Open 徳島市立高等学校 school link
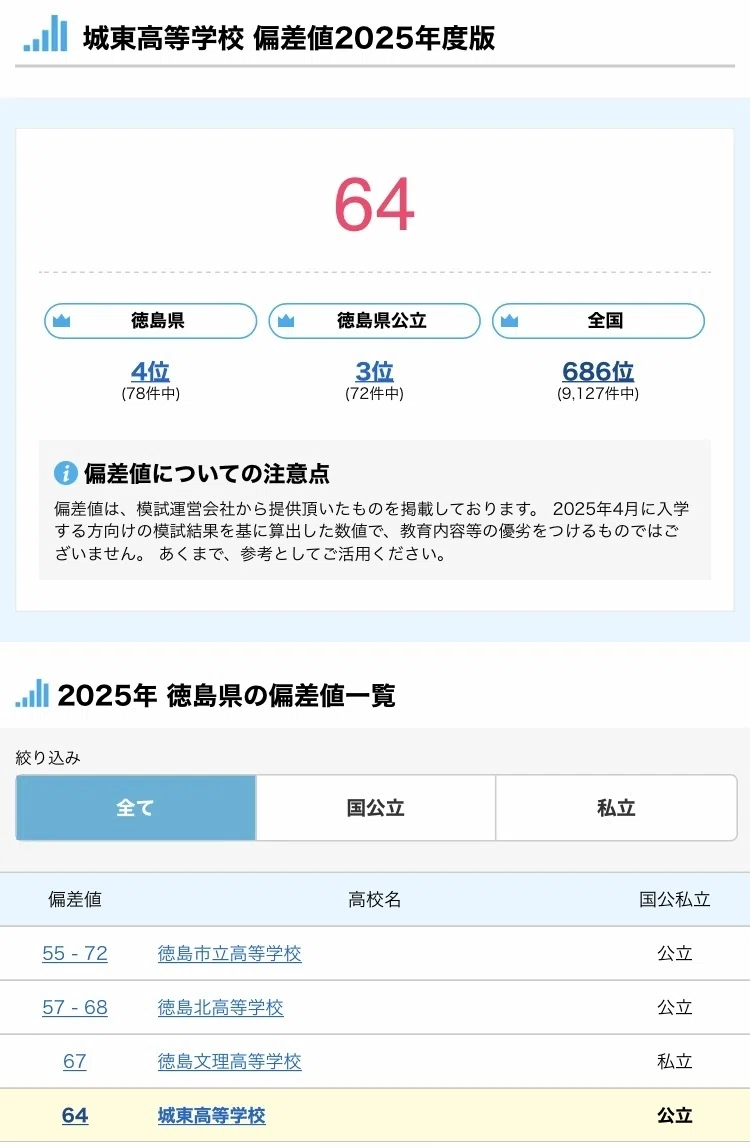Screen dimensions: 750x1148 pyautogui.click(x=229, y=953)
